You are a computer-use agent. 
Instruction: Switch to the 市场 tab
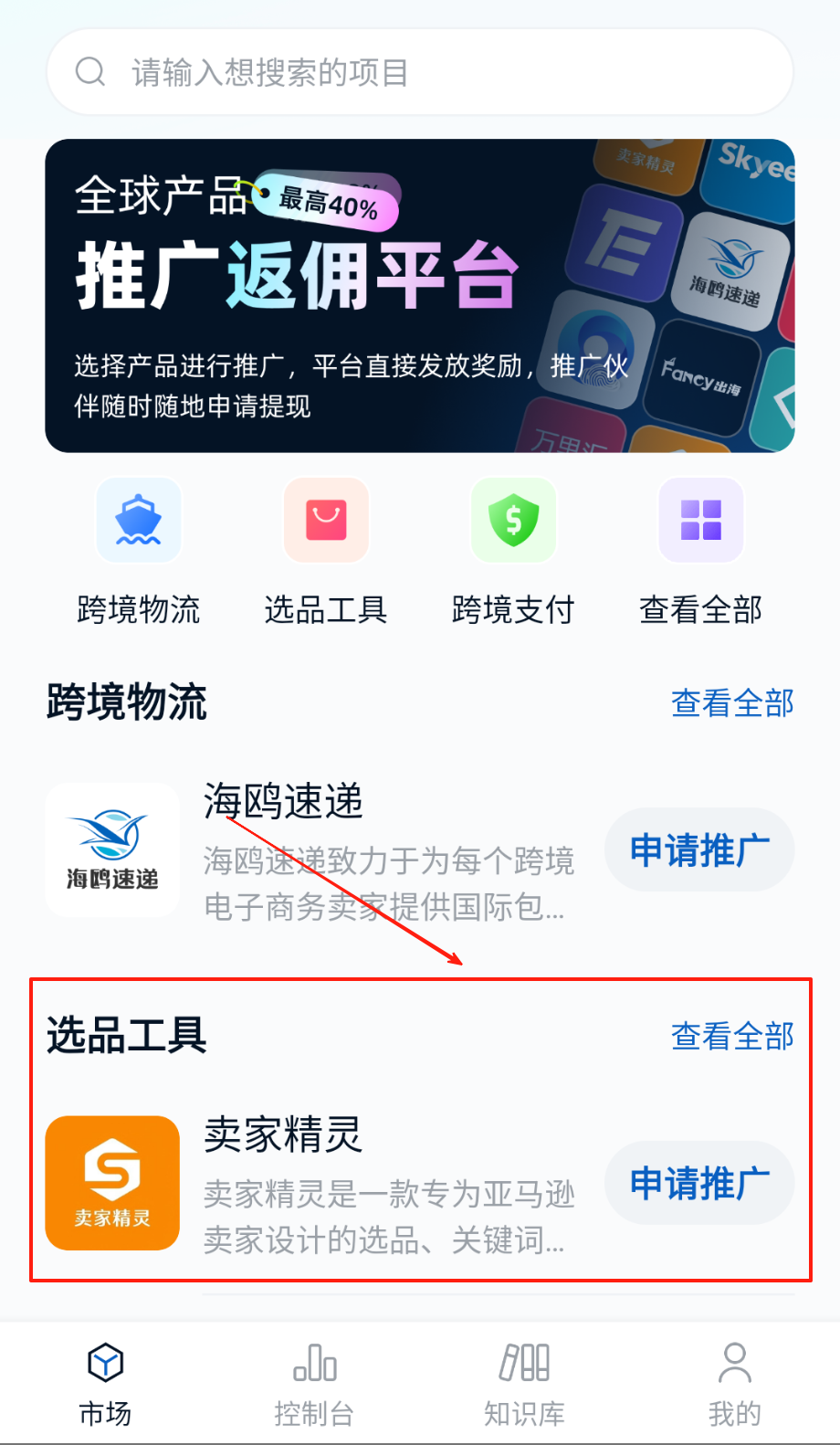point(105,1384)
